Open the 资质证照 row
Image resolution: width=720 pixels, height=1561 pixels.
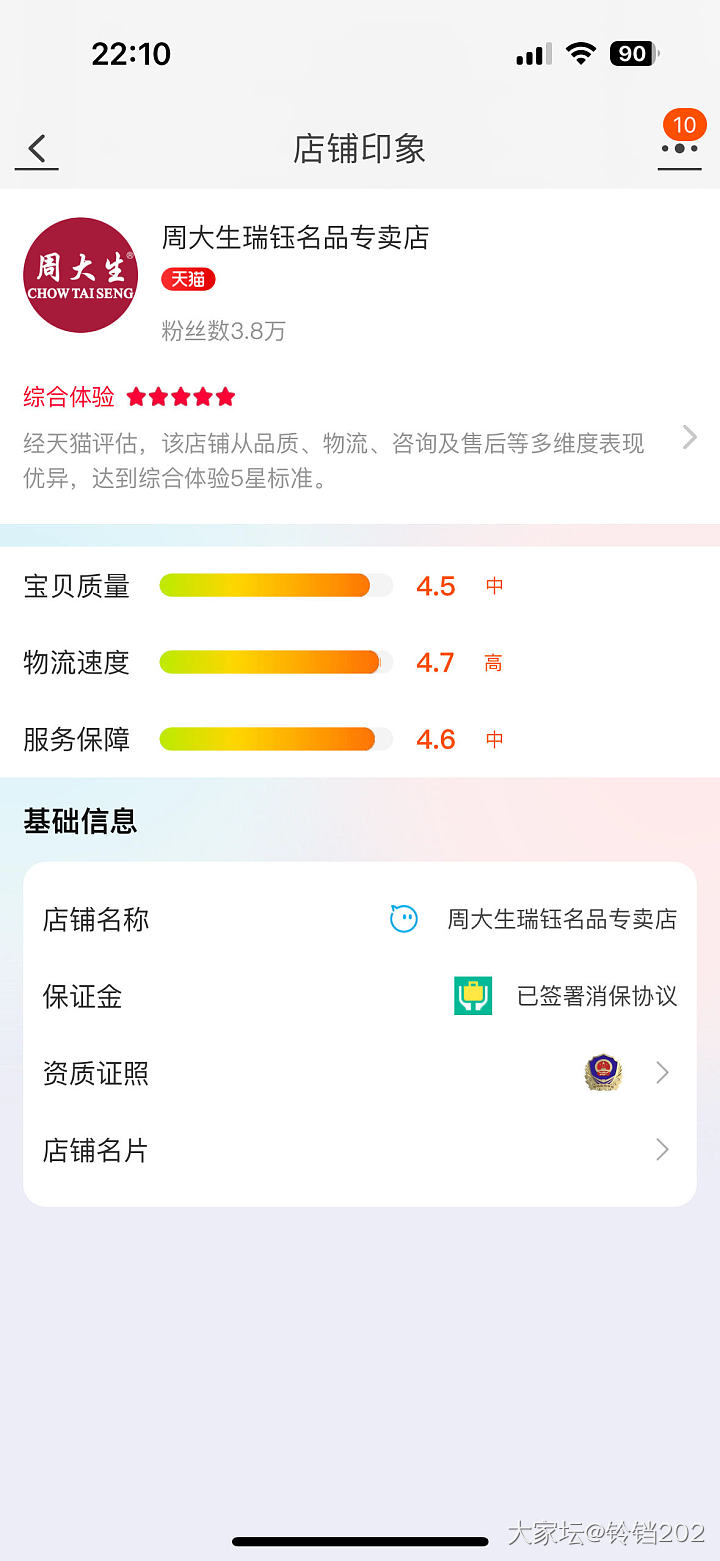coord(360,1074)
